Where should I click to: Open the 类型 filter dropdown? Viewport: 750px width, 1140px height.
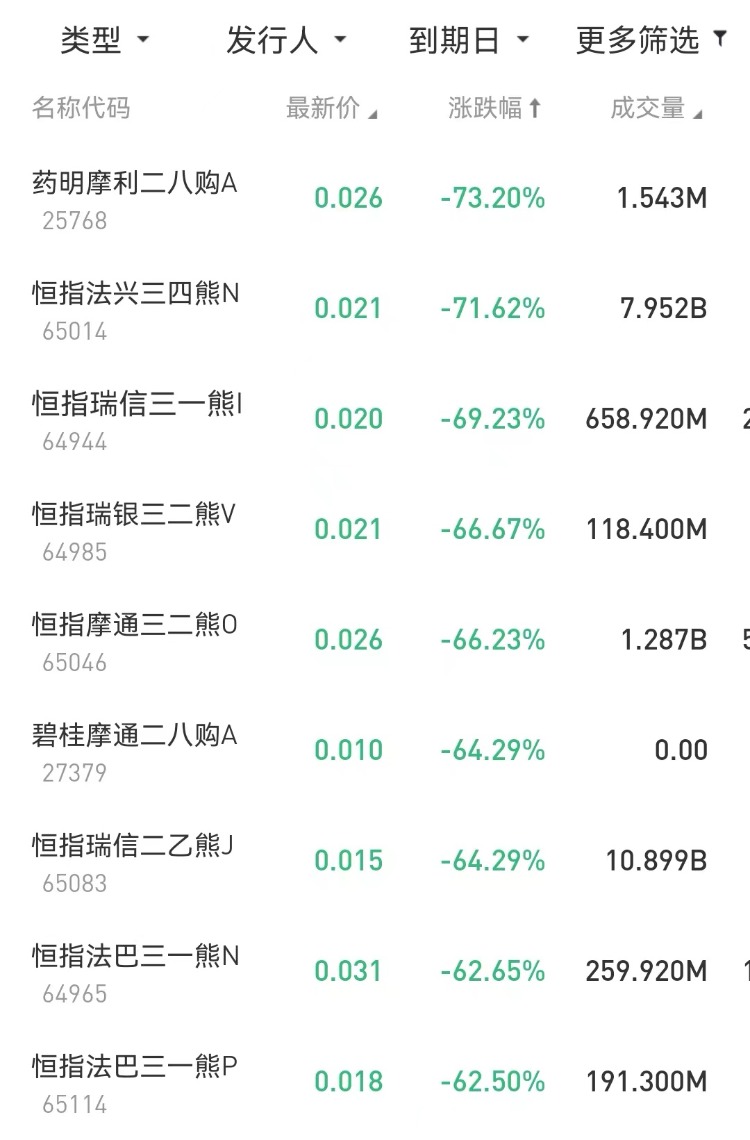(x=104, y=41)
